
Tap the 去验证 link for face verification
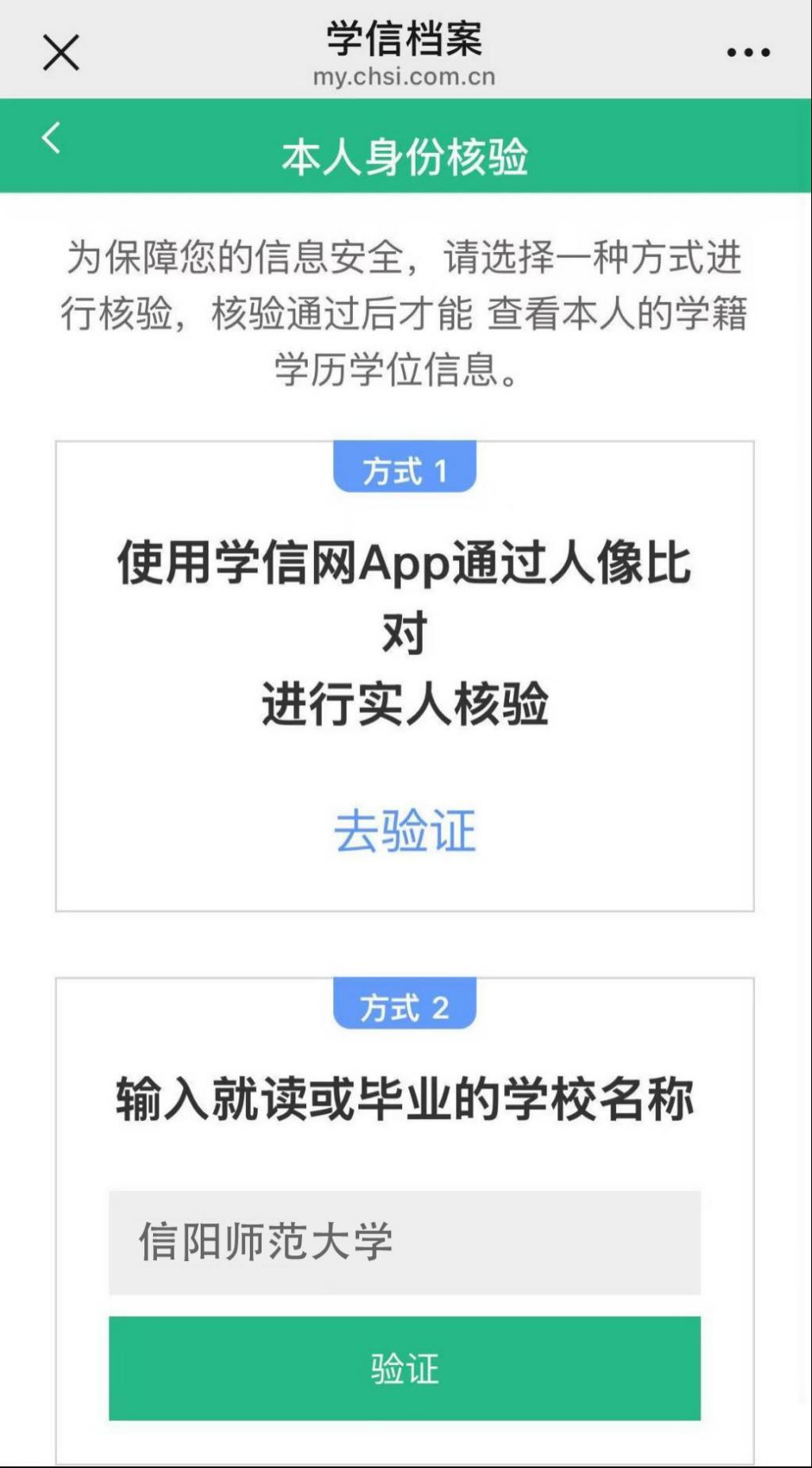[404, 831]
